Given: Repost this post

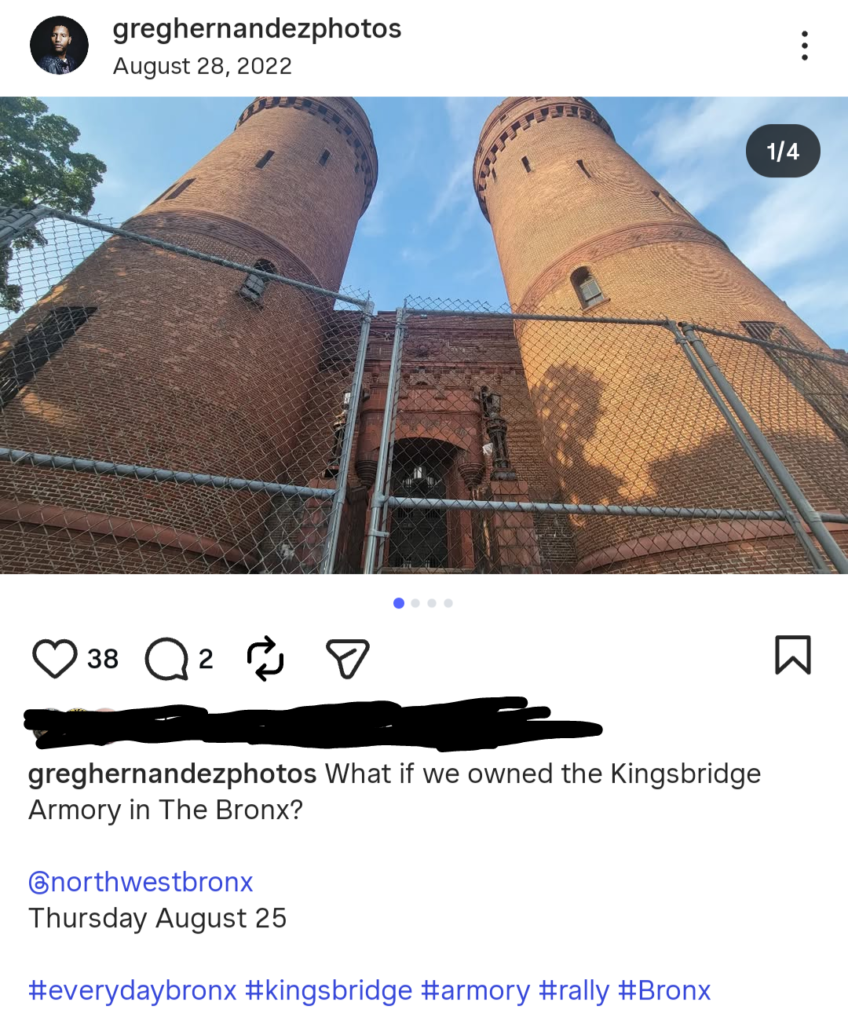Looking at the screenshot, I should [x=265, y=658].
